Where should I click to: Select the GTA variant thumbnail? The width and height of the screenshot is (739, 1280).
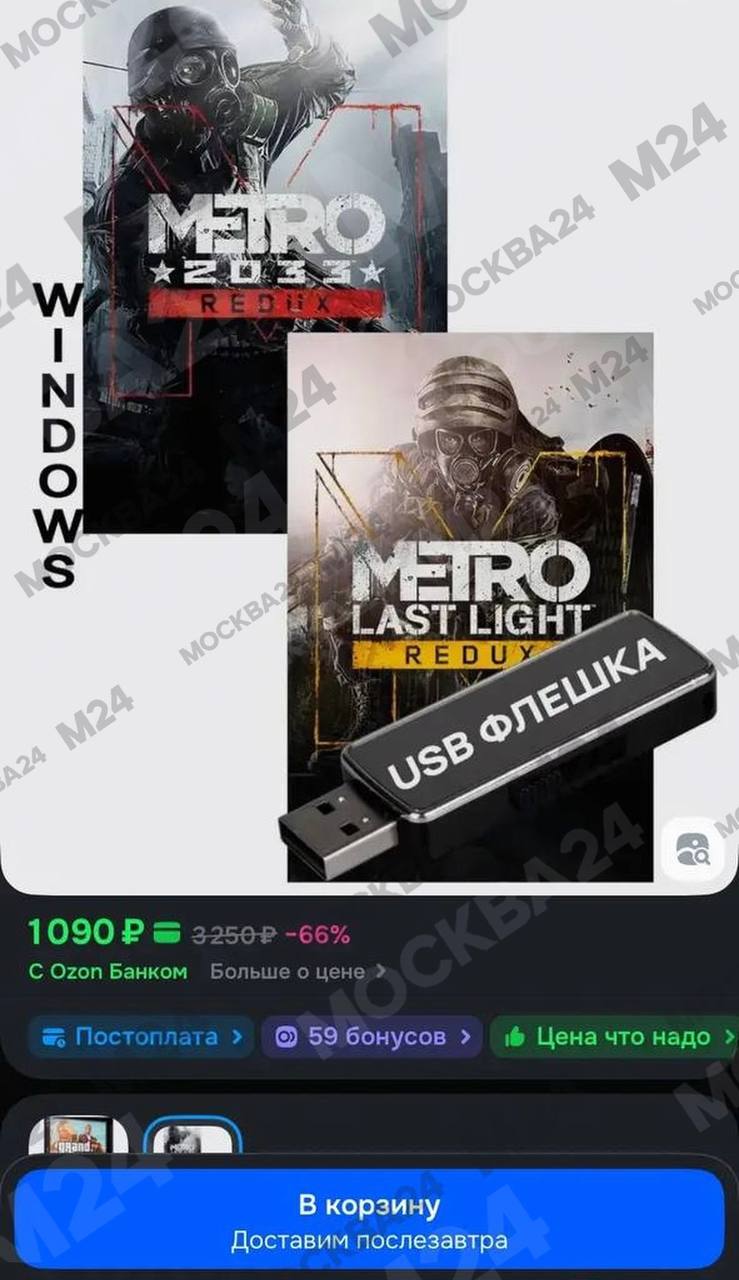78,1137
